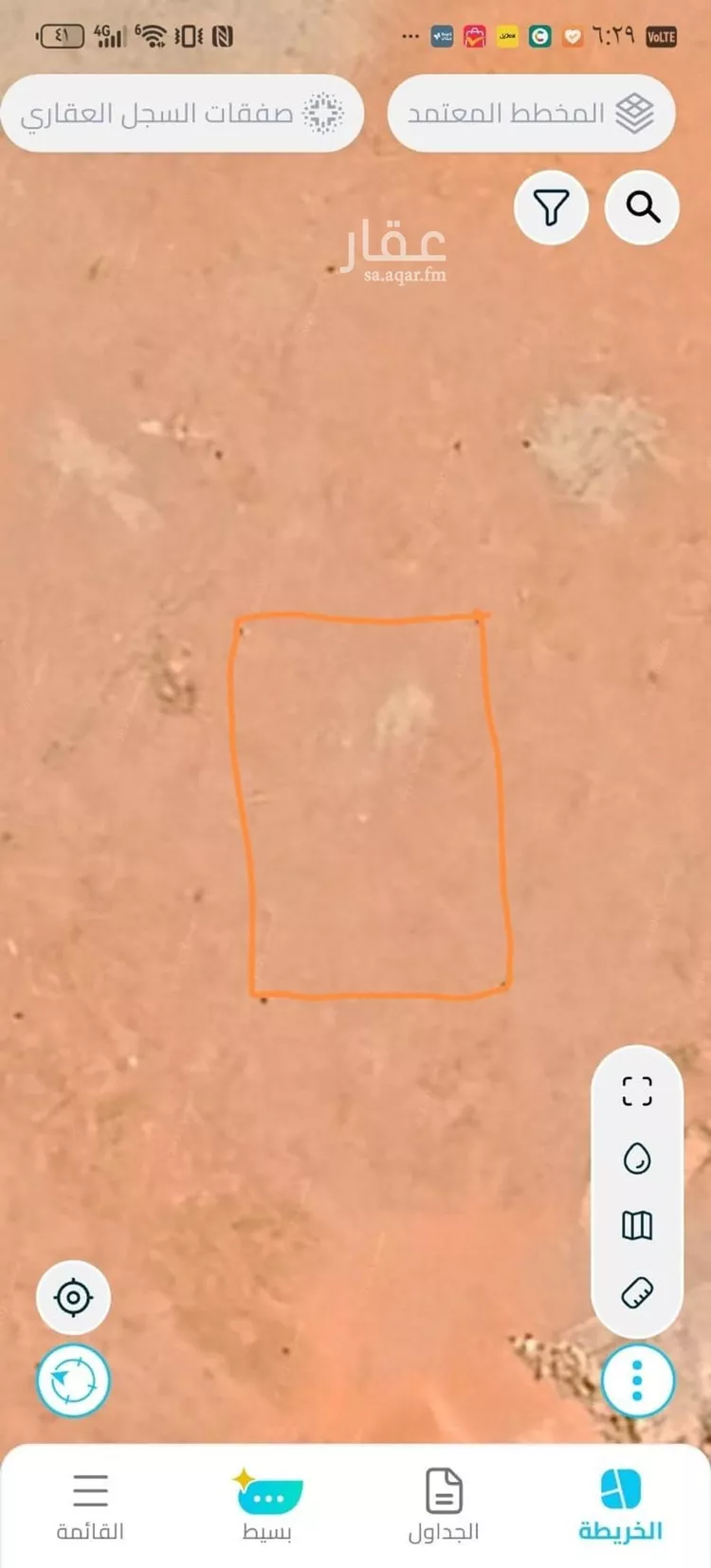The image size is (711, 1568).
Task: Tap المخطط المعتمد layer button
Action: [x=531, y=114]
